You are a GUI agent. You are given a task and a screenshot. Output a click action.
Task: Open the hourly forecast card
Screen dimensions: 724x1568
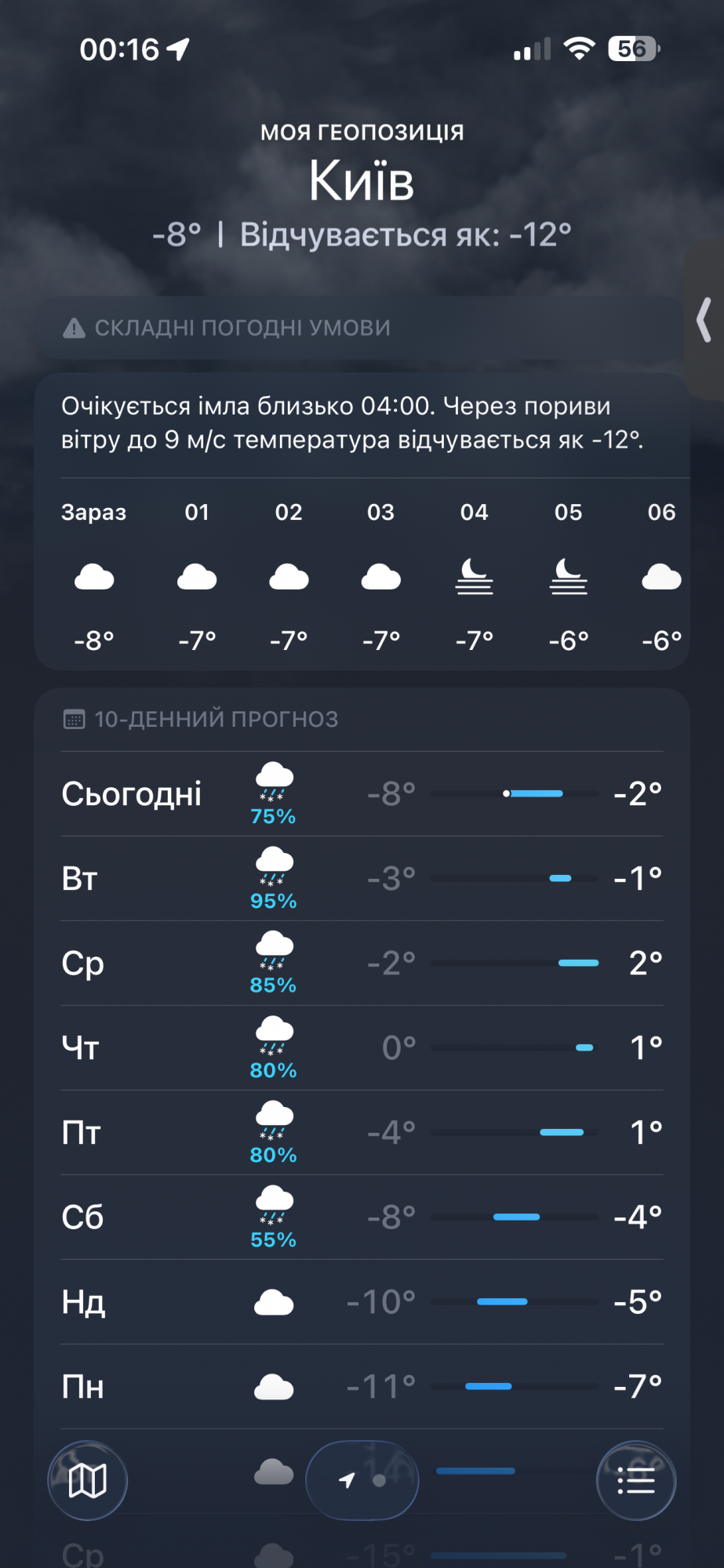pyautogui.click(x=362, y=576)
